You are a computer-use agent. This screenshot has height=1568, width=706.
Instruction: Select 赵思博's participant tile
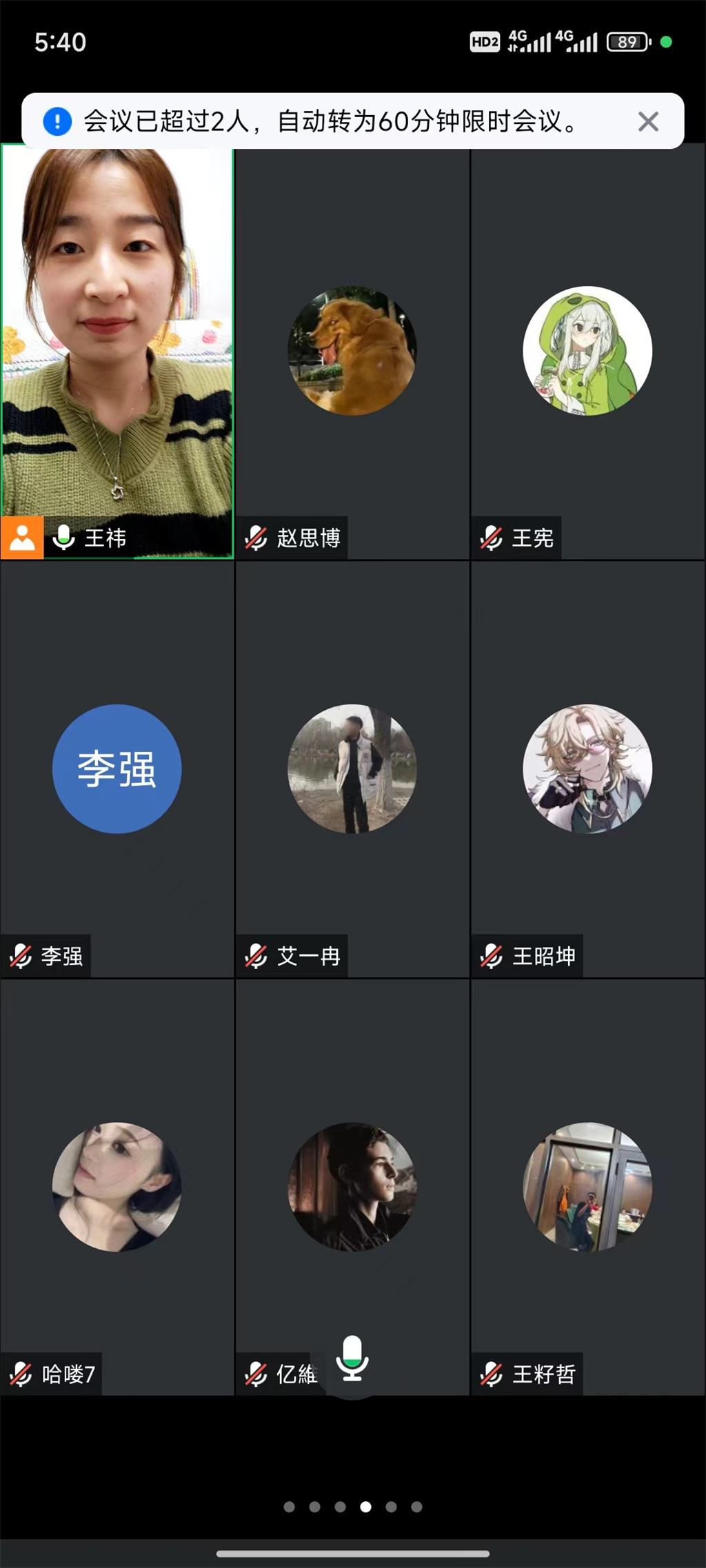coord(352,352)
